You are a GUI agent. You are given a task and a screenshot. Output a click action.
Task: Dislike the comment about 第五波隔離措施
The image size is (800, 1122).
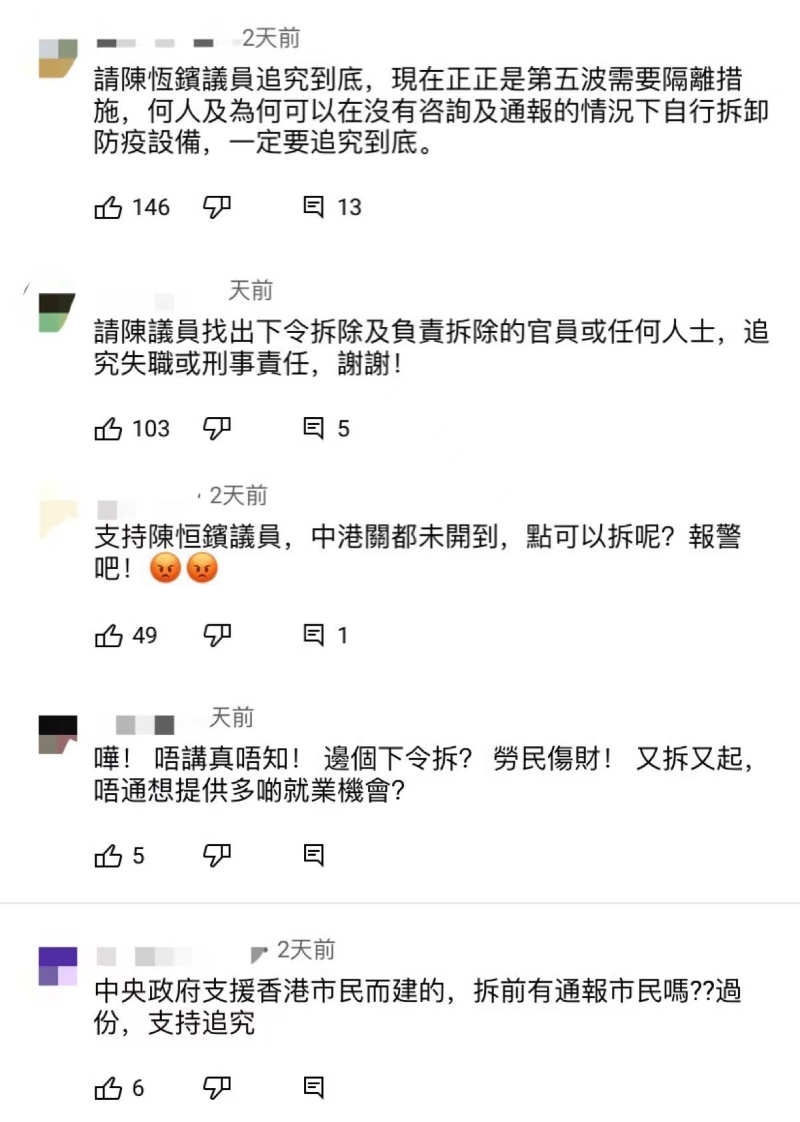[x=217, y=207]
